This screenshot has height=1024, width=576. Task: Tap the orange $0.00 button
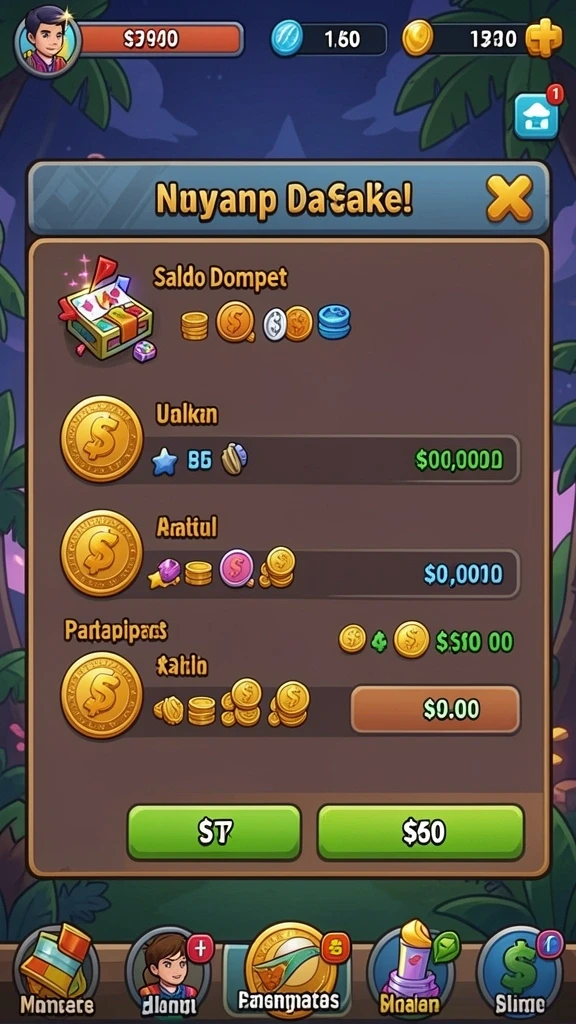click(436, 709)
